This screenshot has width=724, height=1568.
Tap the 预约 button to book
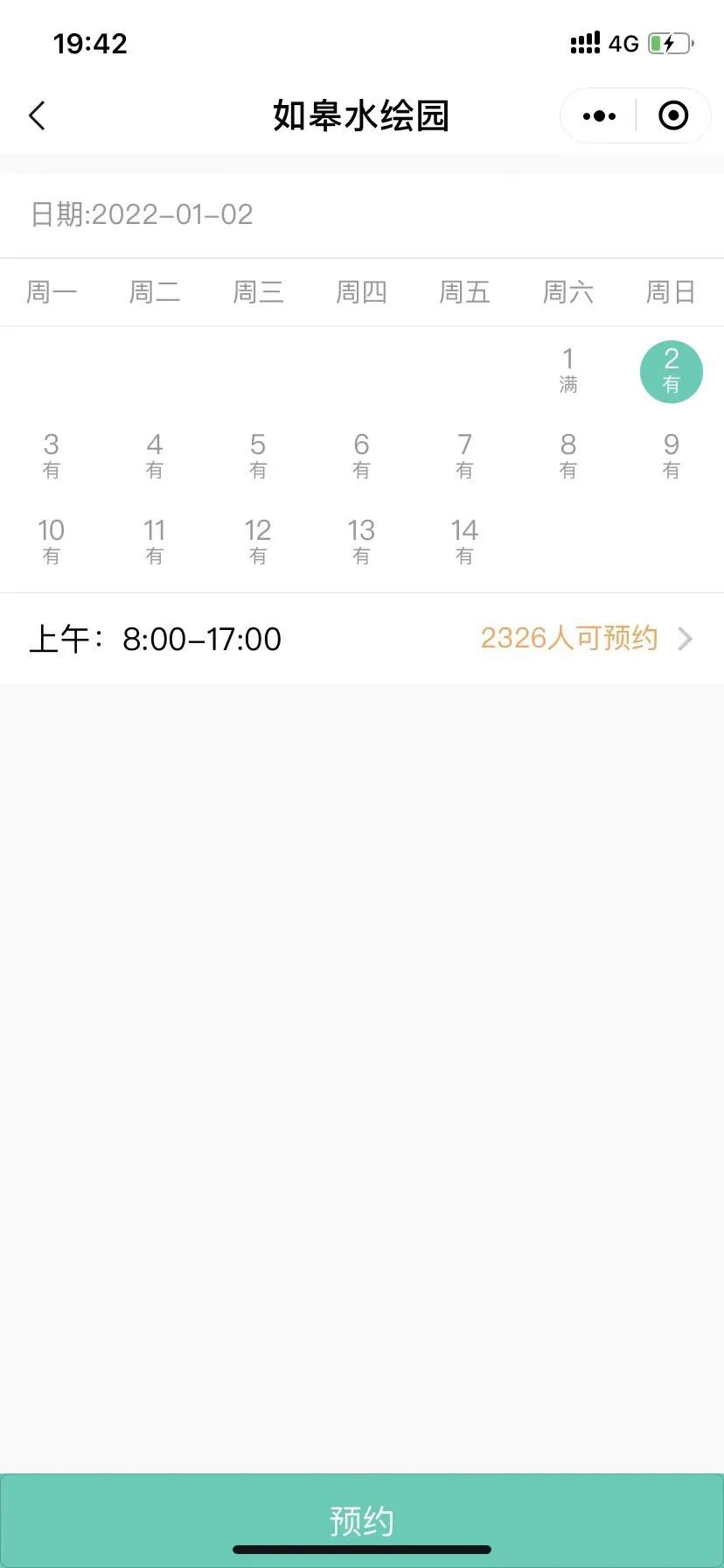coord(362,1521)
